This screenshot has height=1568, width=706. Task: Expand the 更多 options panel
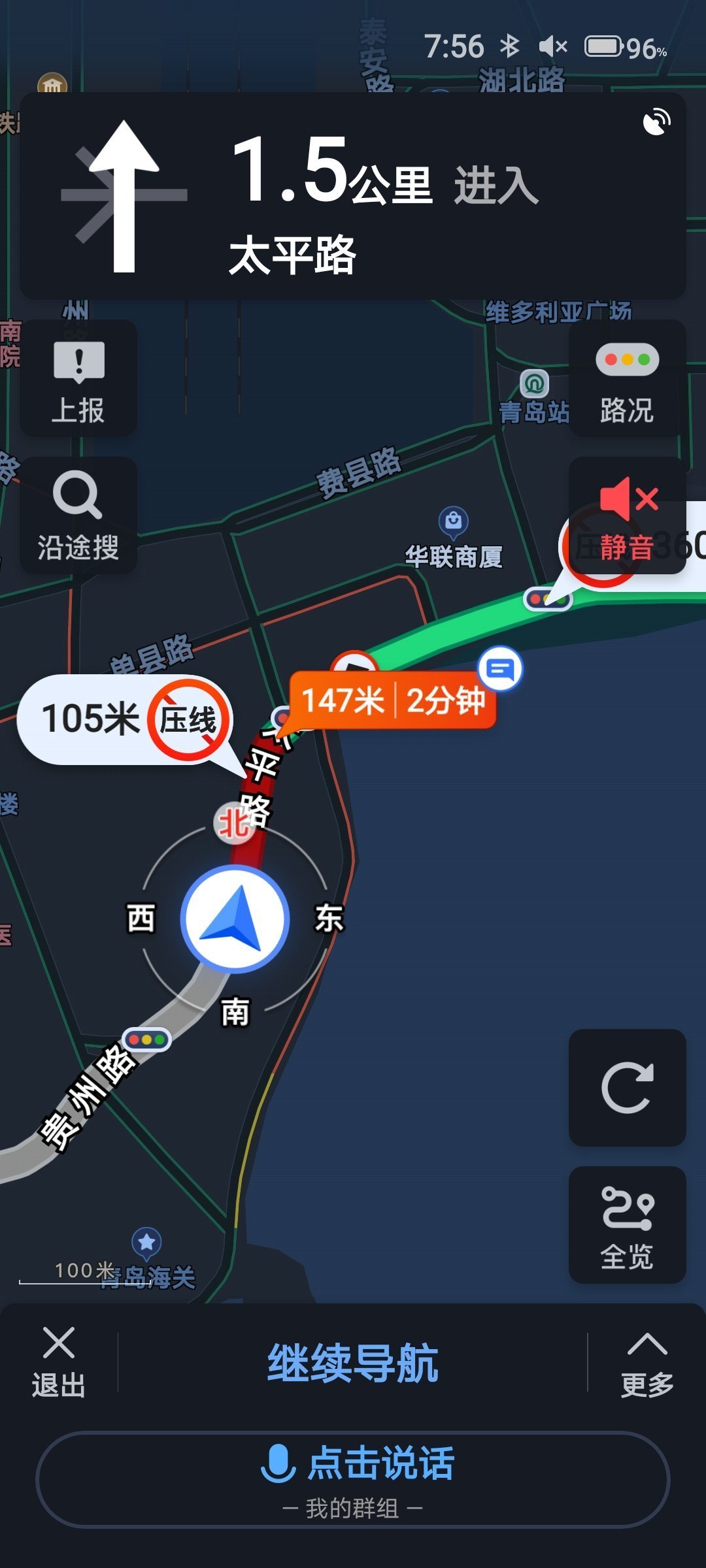(x=647, y=1363)
